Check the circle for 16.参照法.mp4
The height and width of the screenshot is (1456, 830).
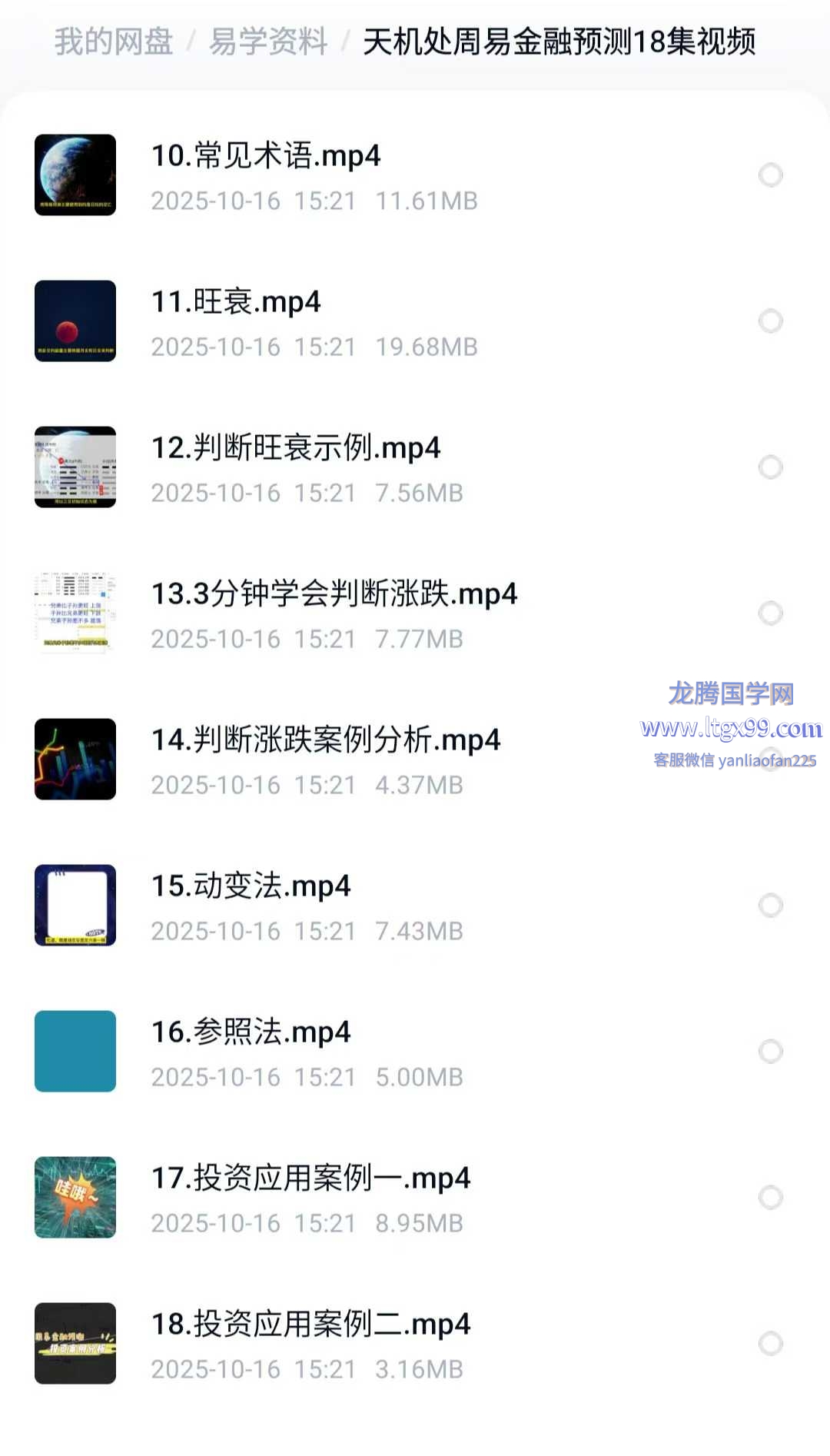770,1051
